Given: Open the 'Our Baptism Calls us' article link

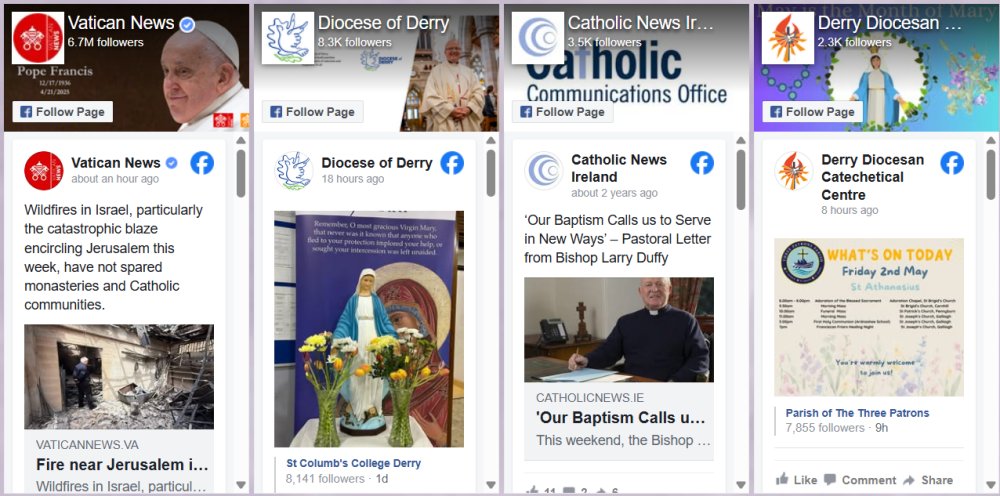Looking at the screenshot, I should click(x=620, y=418).
